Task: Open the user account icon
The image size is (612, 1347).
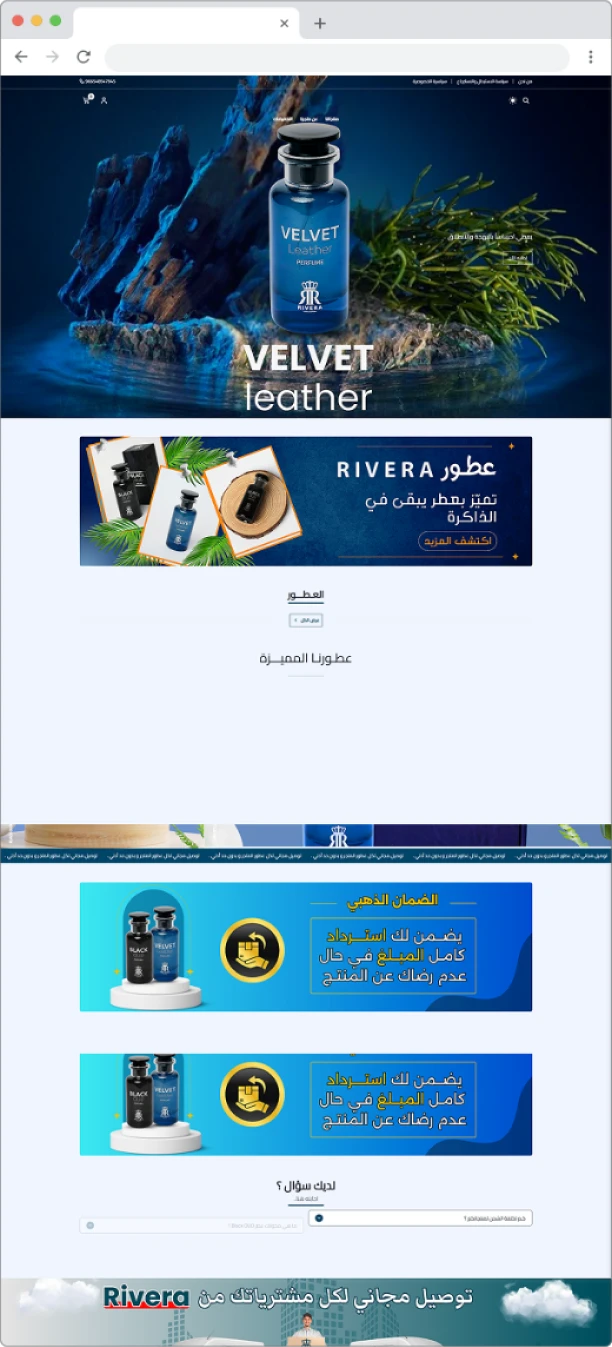Action: (104, 100)
